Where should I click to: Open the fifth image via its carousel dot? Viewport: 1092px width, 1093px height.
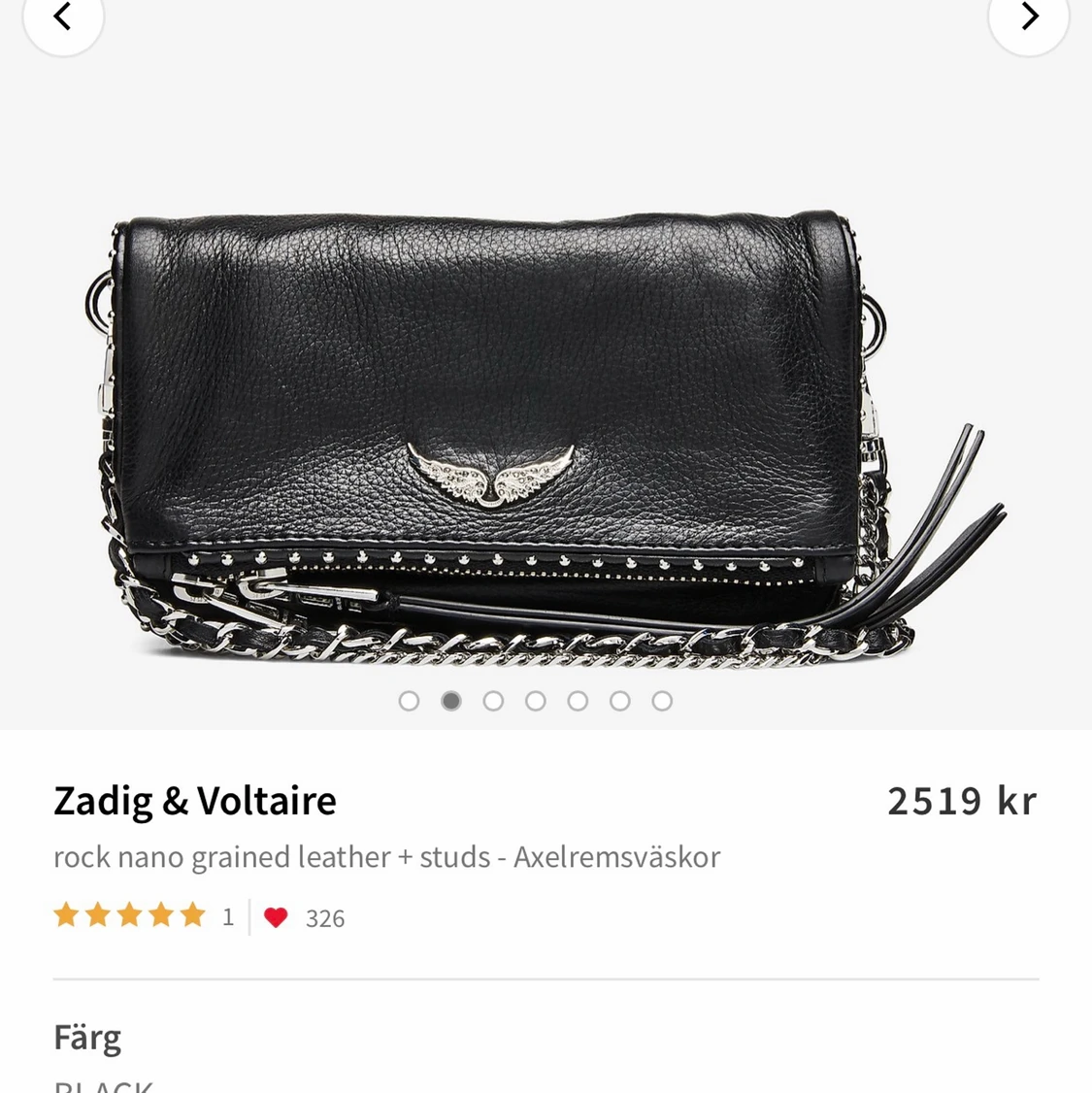click(x=579, y=700)
